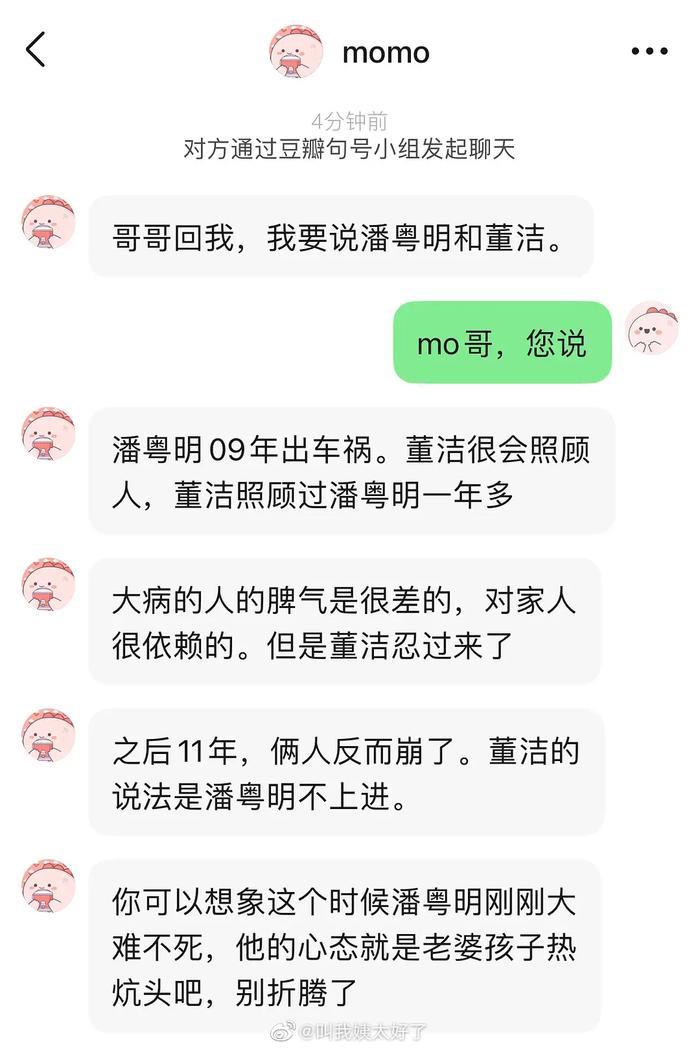Open momo's profile from the header avatar
700x1049 pixels.
click(296, 51)
